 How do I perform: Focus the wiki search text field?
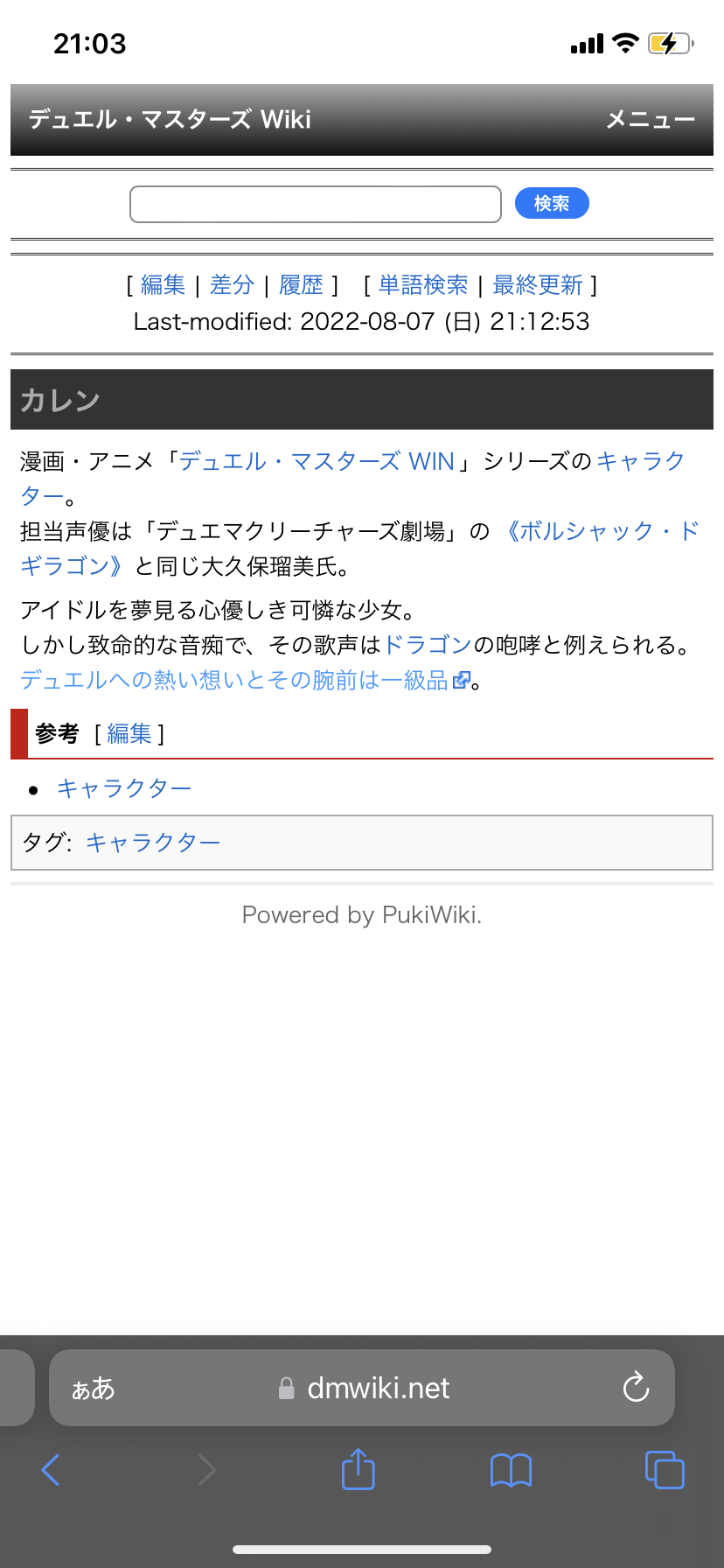(315, 204)
